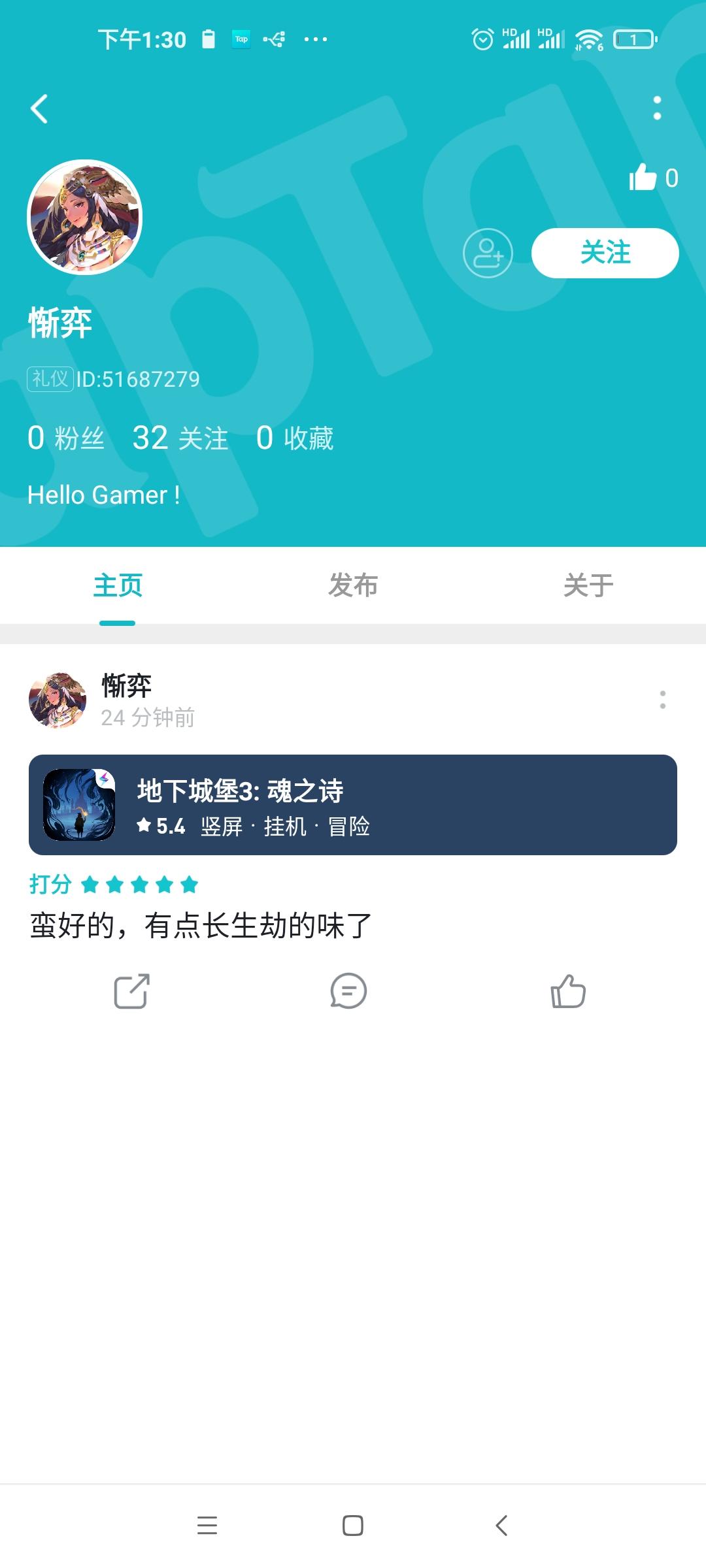Share the review post
This screenshot has height=1568, width=706.
132,992
